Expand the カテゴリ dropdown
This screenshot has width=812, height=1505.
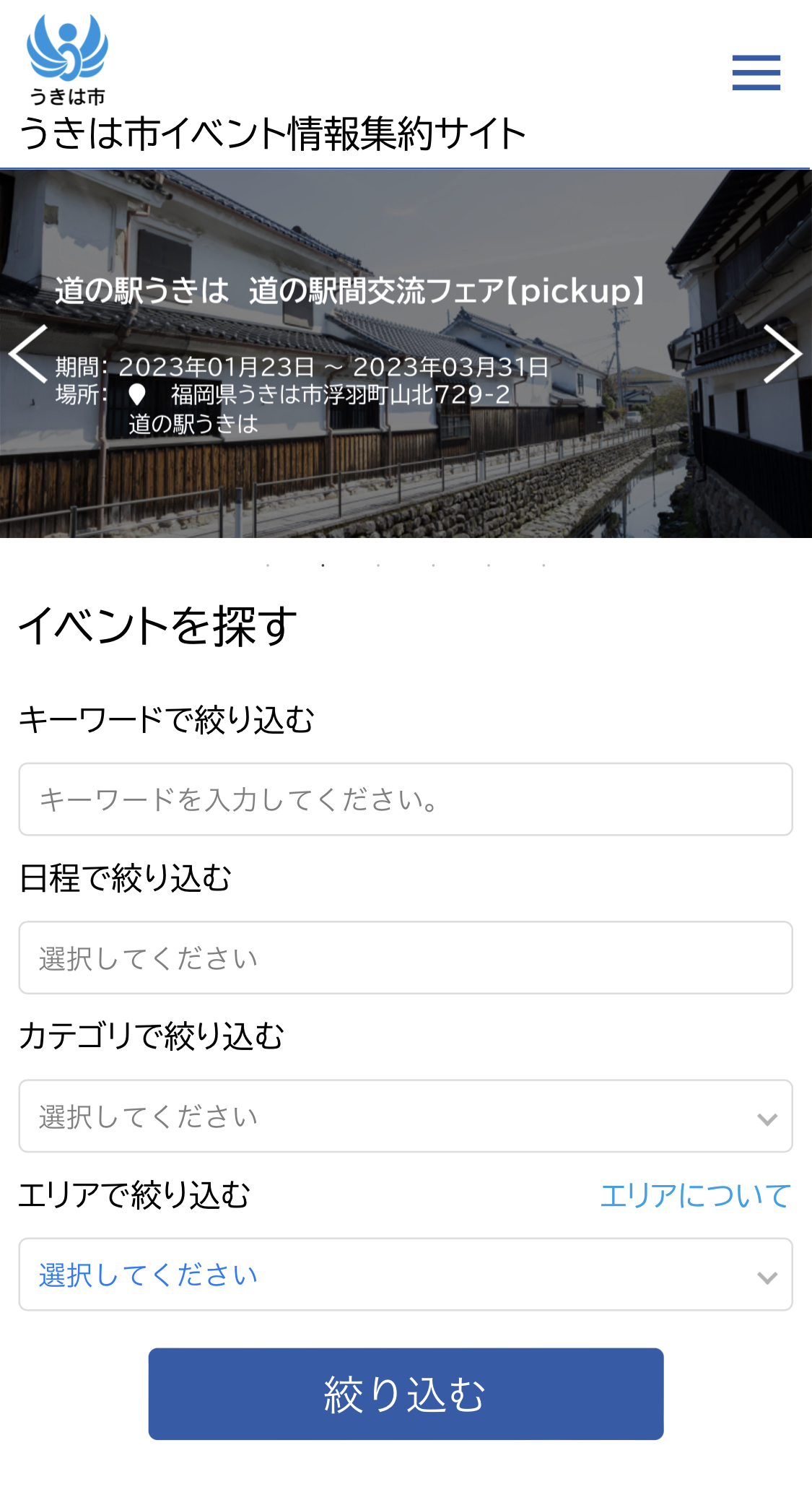point(406,1116)
